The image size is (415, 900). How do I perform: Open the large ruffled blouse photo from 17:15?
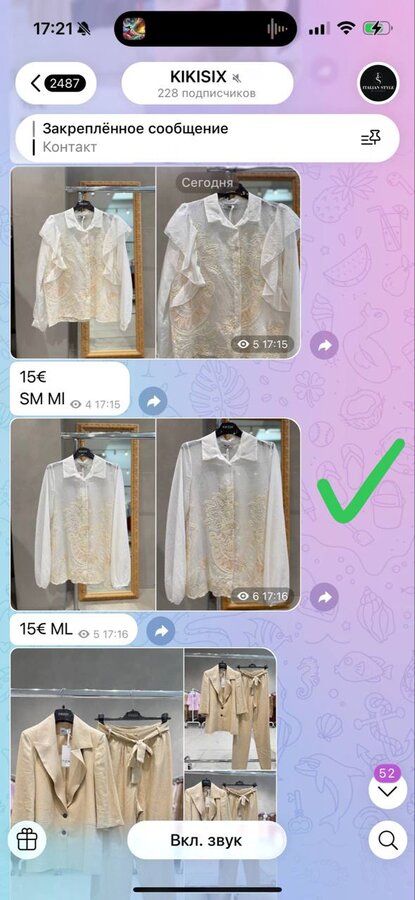pos(228,262)
